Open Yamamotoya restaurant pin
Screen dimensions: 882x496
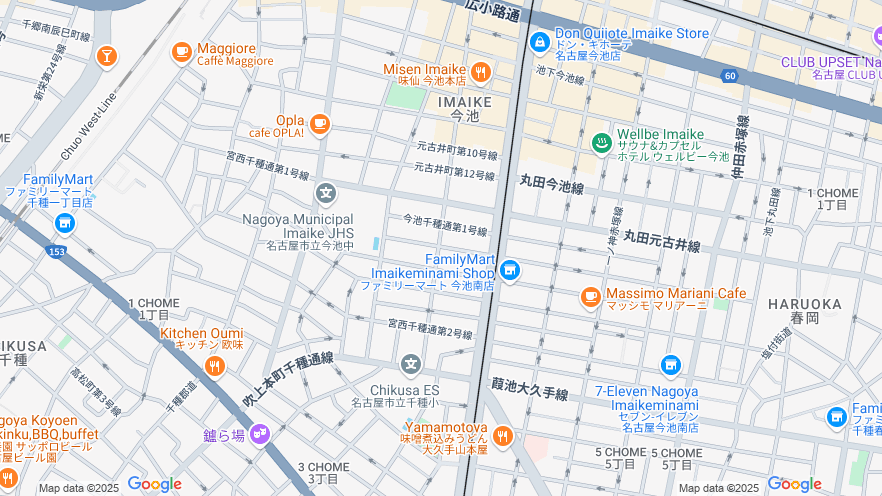coord(502,436)
